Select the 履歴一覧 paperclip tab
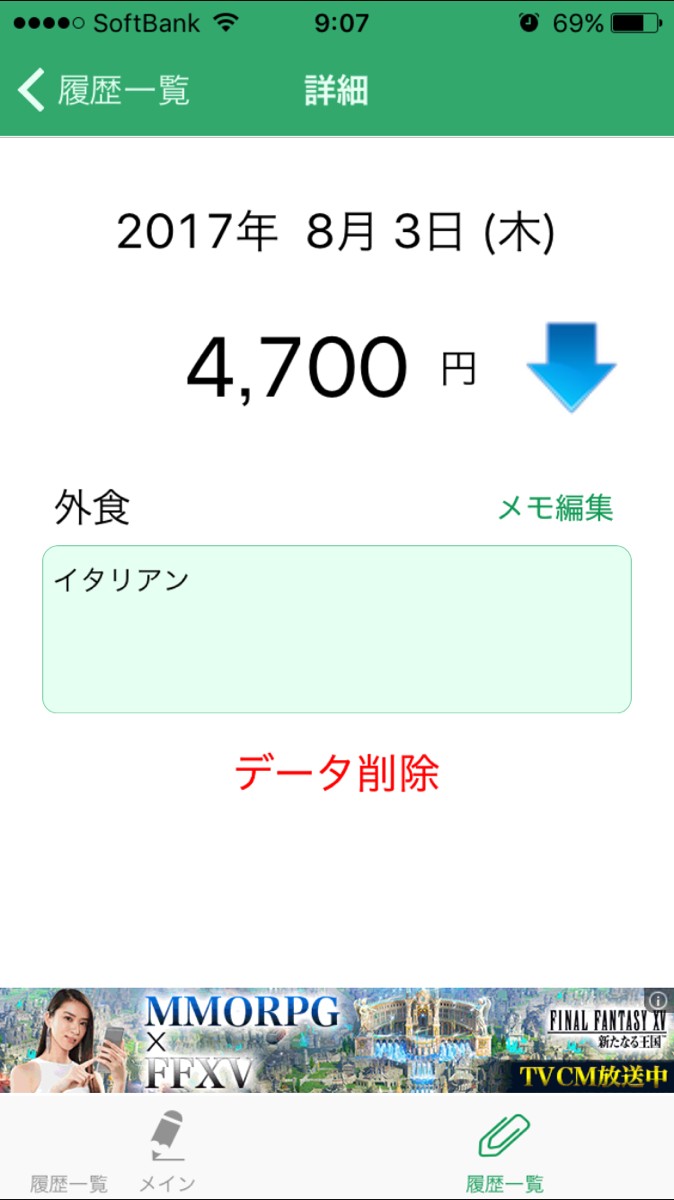674x1200 pixels. (504, 1150)
